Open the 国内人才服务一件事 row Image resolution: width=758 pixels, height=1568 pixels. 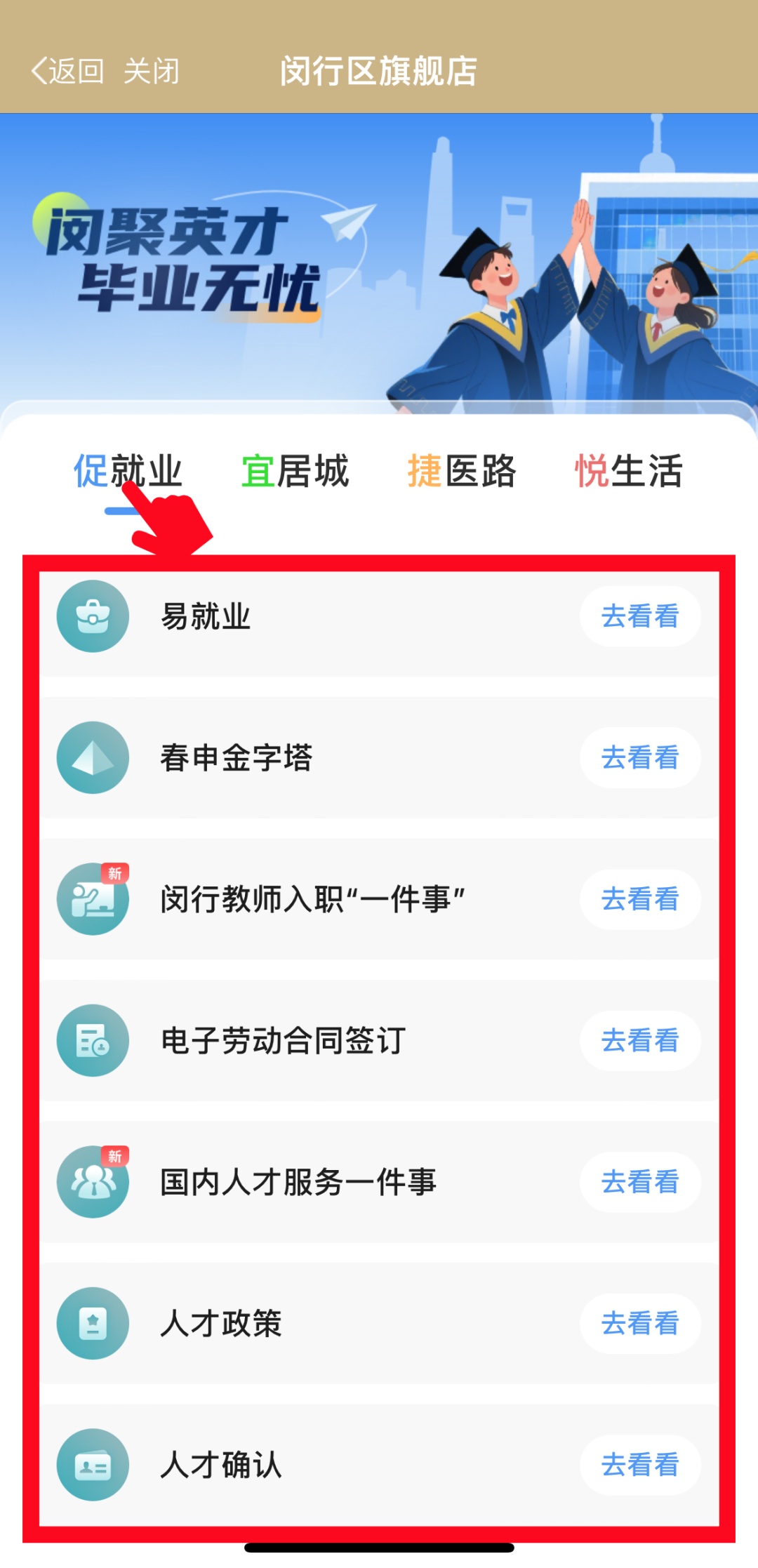[x=298, y=1182]
